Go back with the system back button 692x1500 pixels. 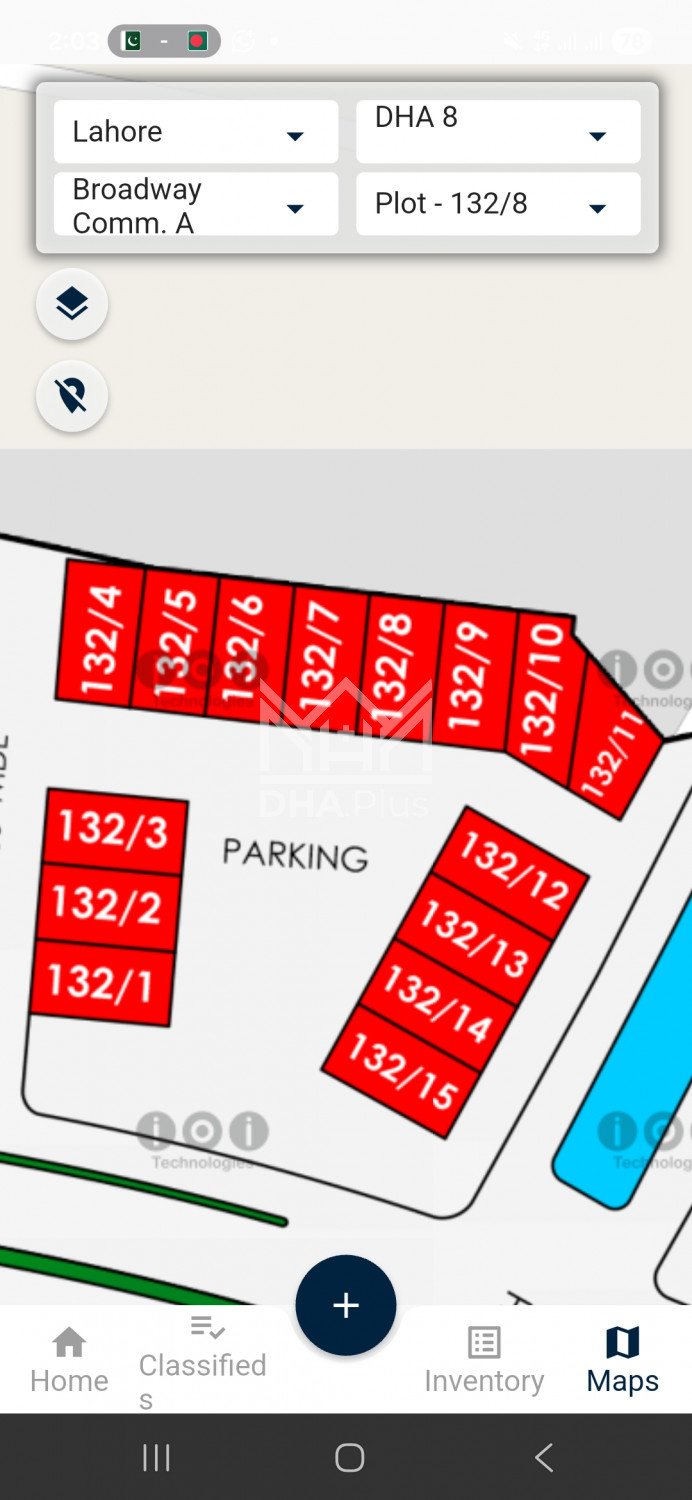point(543,1458)
